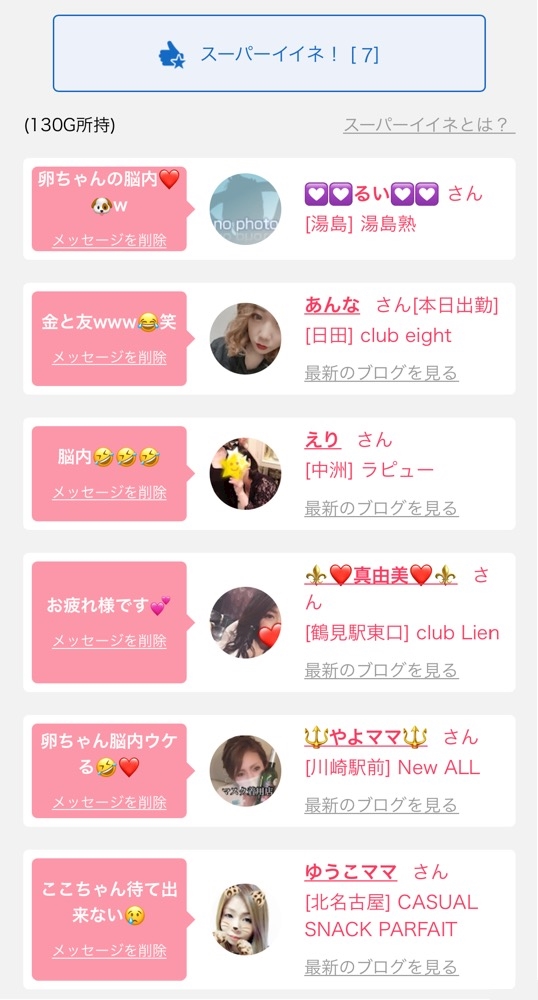The width and height of the screenshot is (538, 1000).
Task: Open the スーパーイイネとは？ help link
Action: click(429, 124)
